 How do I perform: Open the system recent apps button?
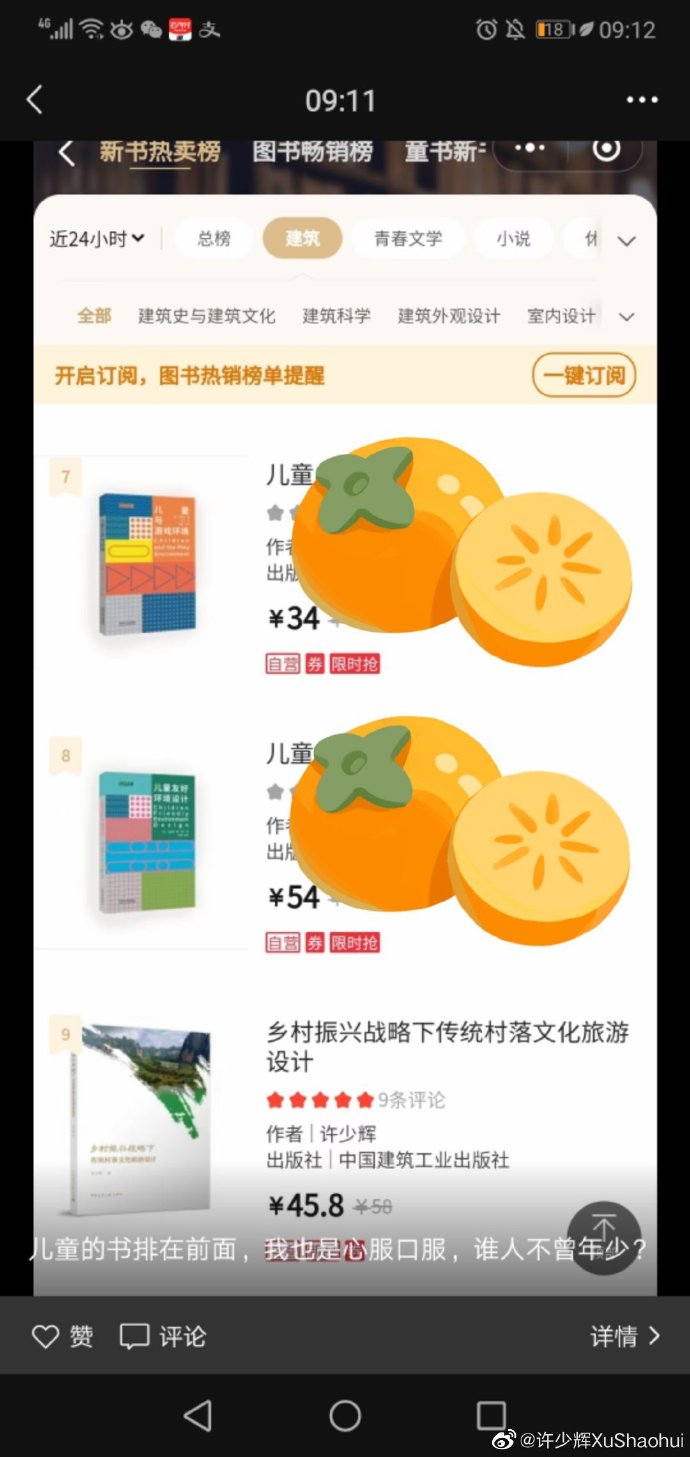click(491, 1415)
